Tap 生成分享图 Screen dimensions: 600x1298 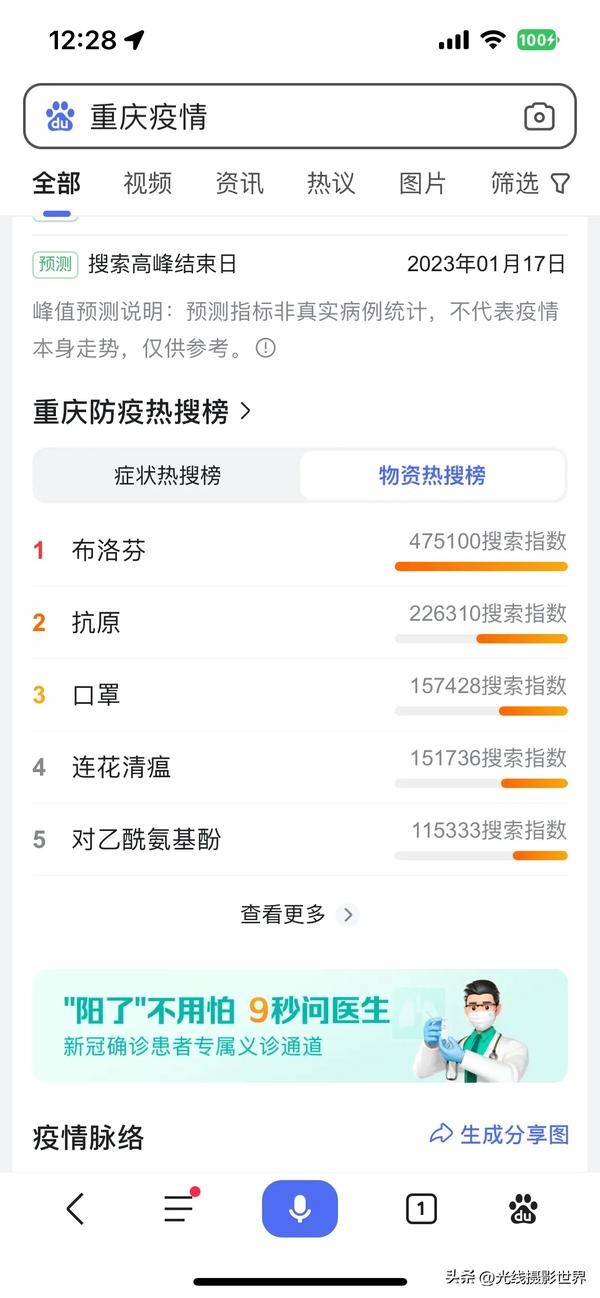(x=499, y=1134)
